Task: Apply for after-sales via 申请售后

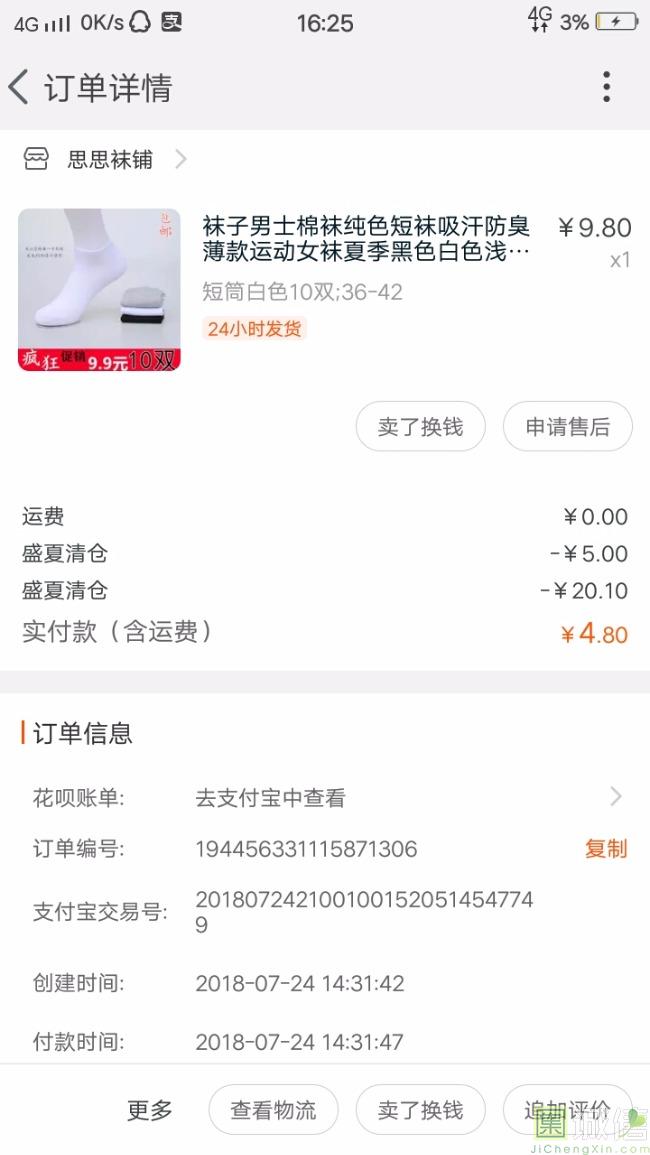Action: [567, 427]
